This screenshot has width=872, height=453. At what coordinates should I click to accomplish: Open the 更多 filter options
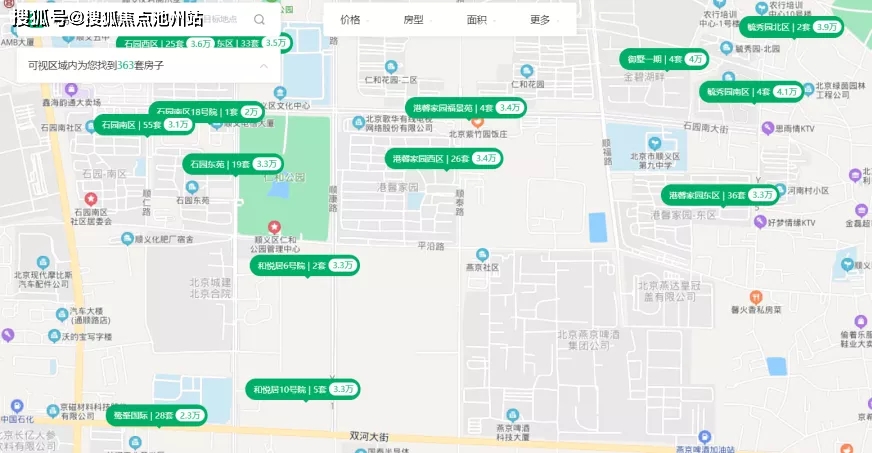[x=540, y=19]
